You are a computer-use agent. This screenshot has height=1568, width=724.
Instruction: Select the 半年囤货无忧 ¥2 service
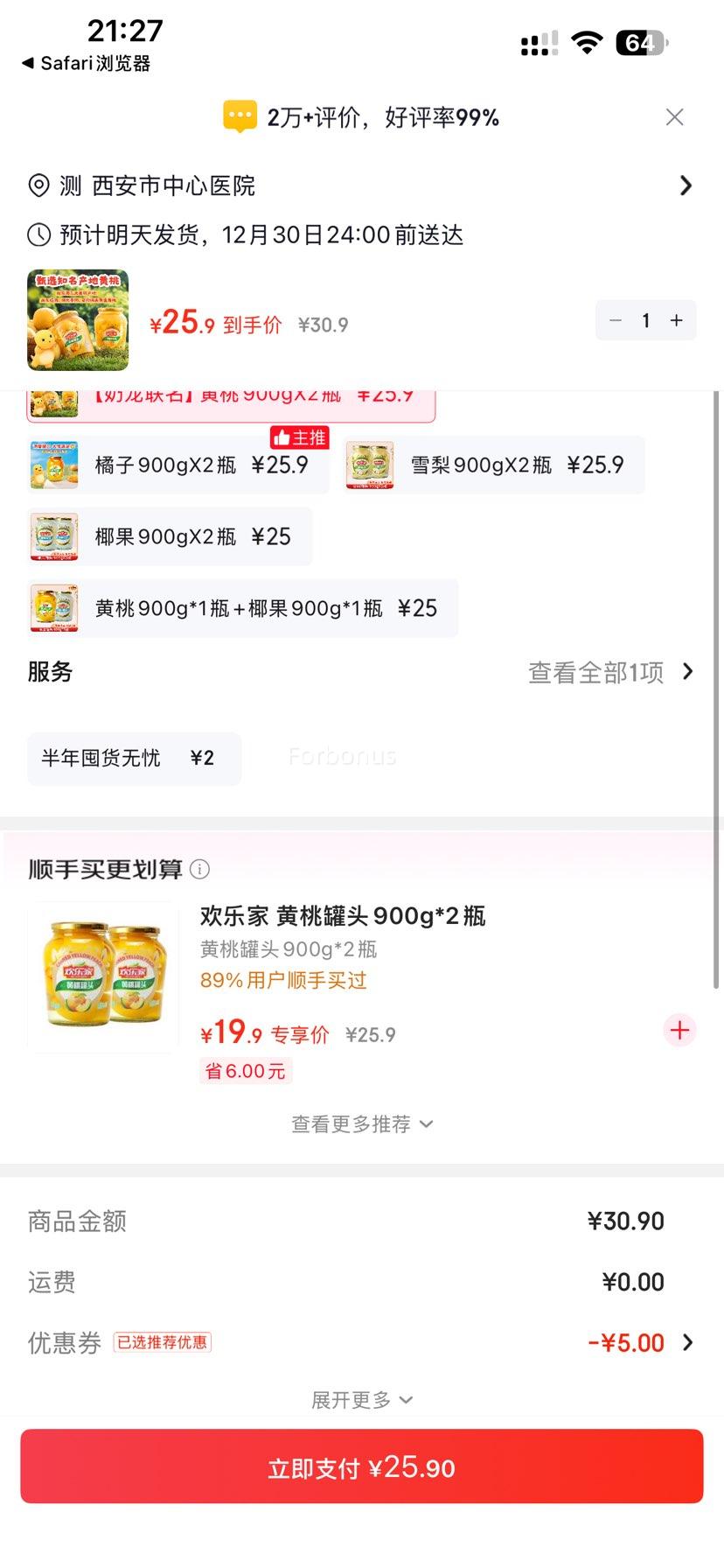(x=133, y=758)
